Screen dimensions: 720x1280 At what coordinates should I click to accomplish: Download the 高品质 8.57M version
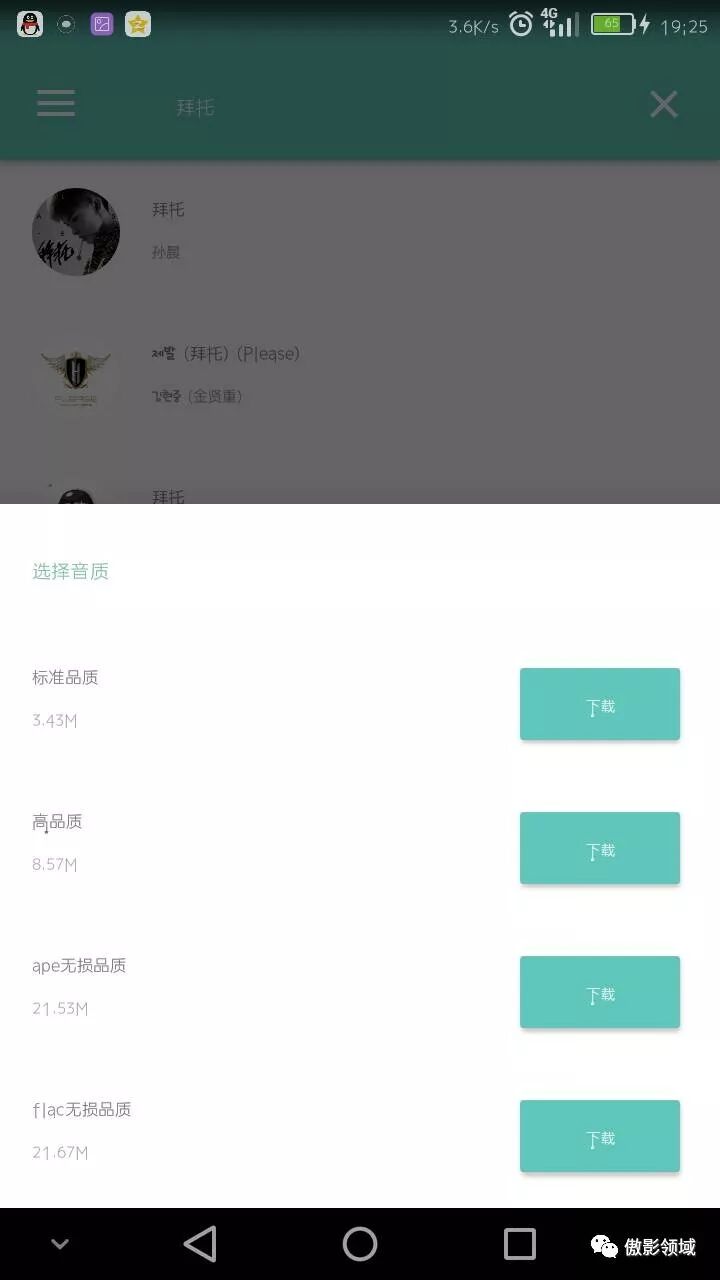point(599,848)
